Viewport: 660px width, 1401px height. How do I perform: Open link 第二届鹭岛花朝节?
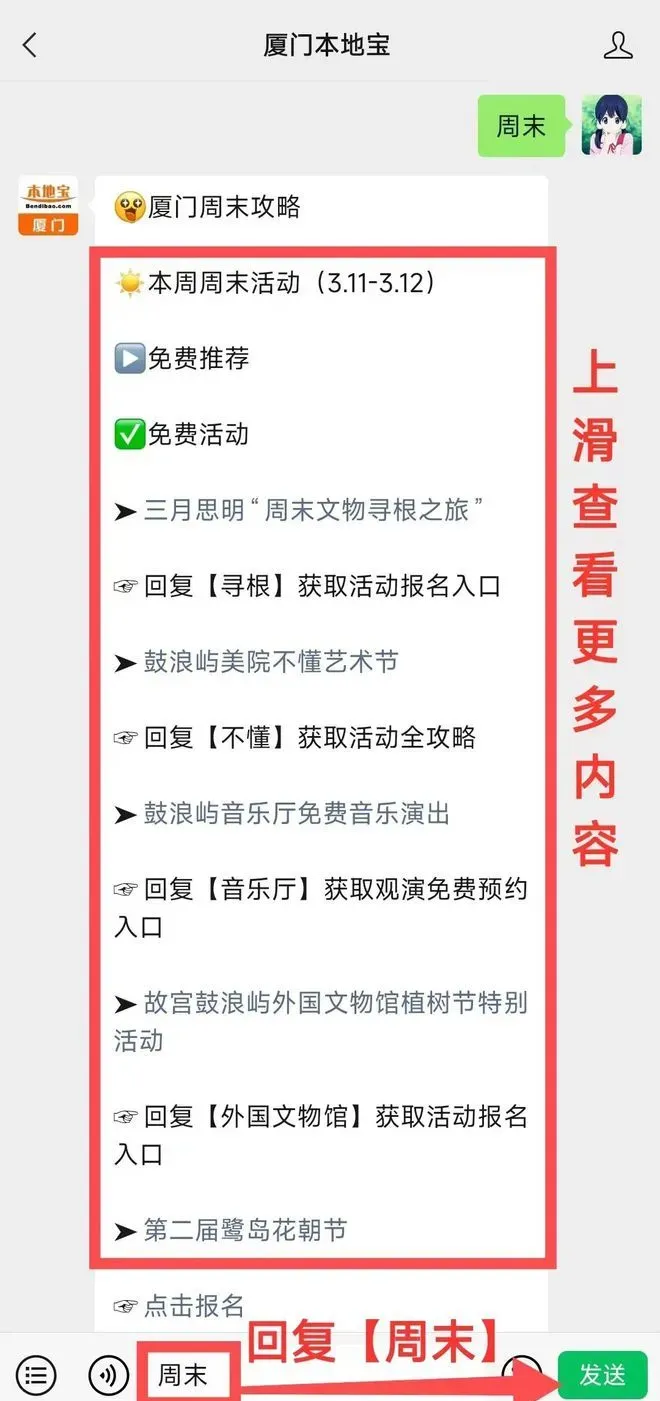245,1230
